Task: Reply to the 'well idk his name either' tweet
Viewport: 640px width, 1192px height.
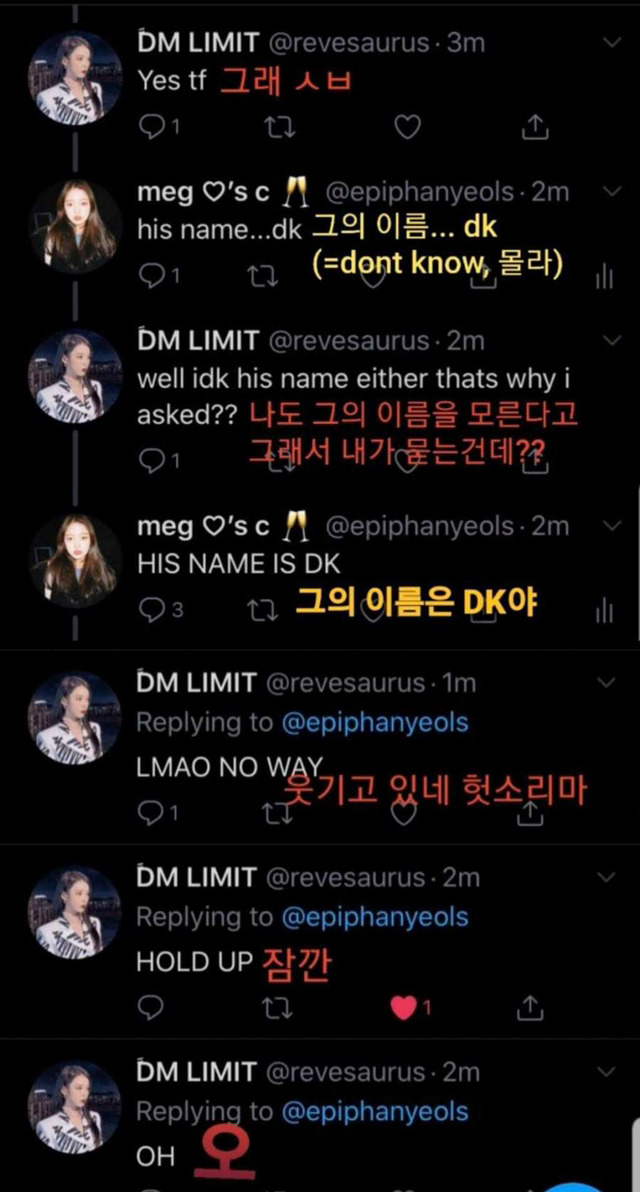Action: pyautogui.click(x=150, y=461)
